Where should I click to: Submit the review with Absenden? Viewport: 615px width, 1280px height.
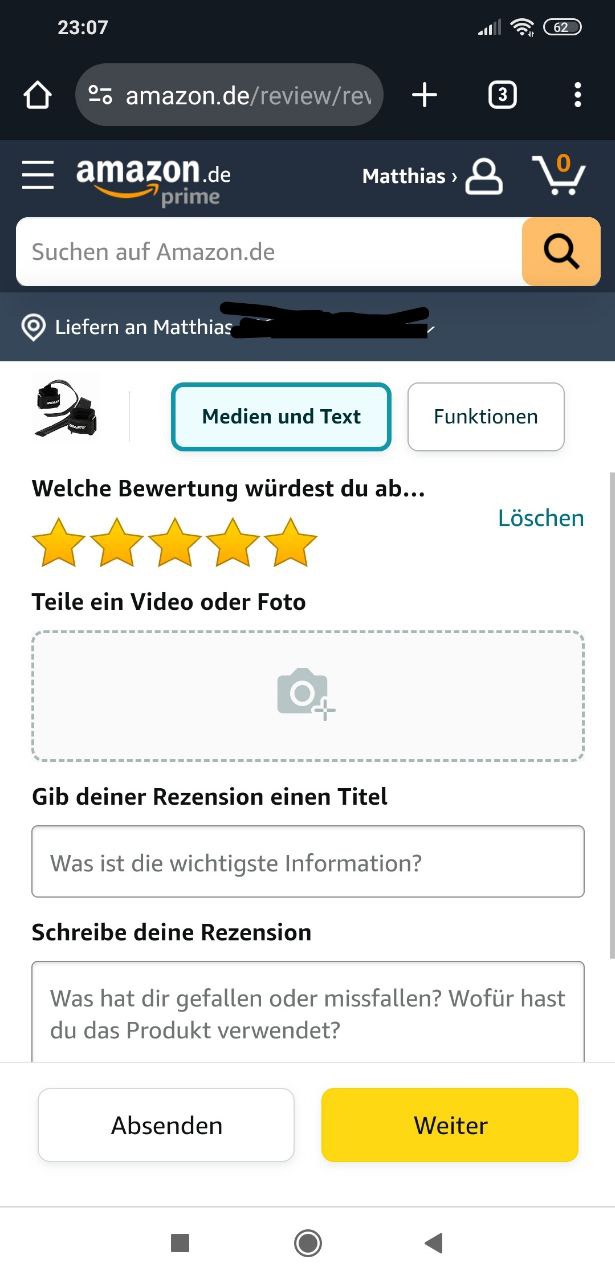(166, 1125)
